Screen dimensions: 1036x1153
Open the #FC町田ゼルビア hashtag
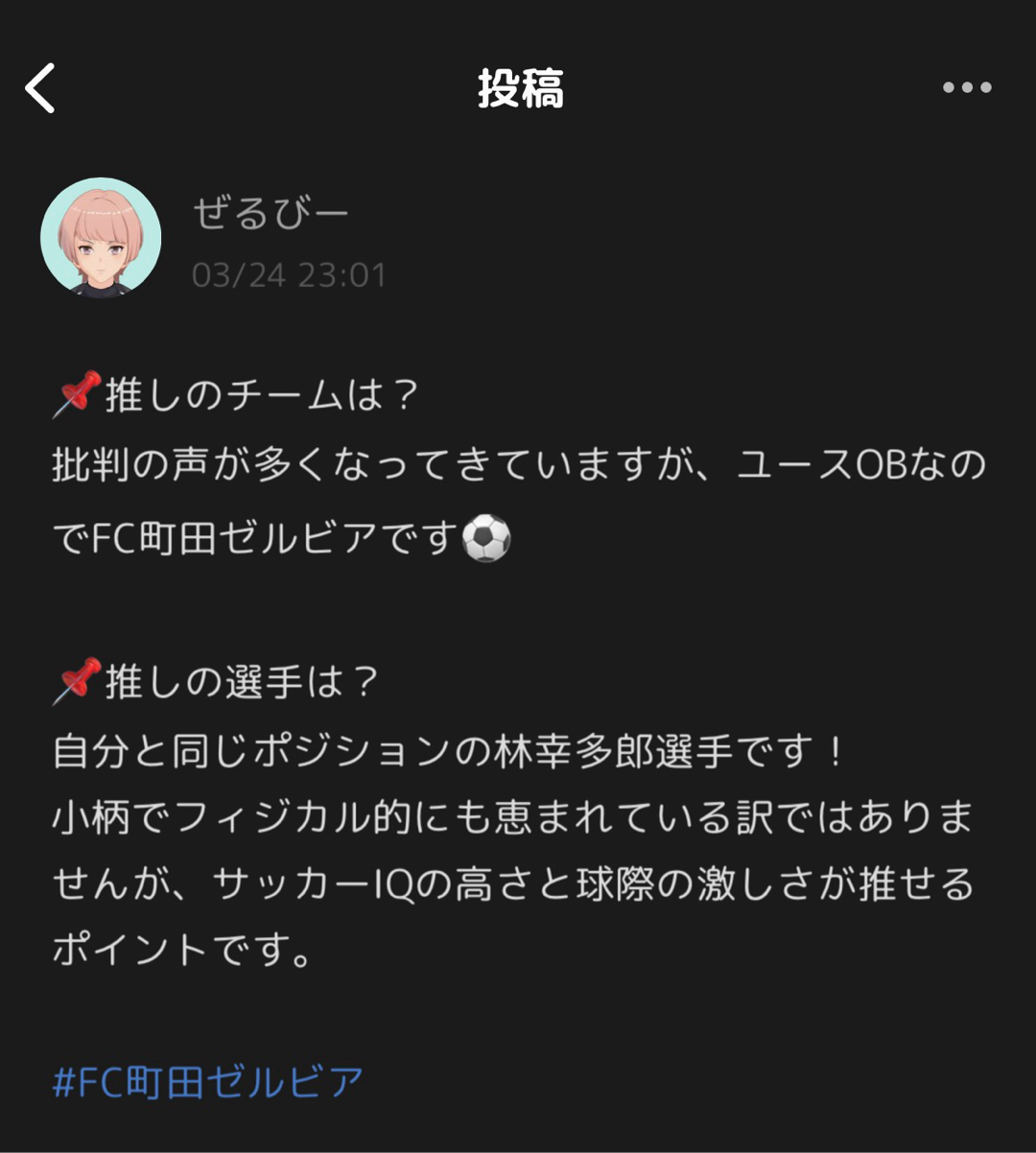pyautogui.click(x=208, y=1082)
